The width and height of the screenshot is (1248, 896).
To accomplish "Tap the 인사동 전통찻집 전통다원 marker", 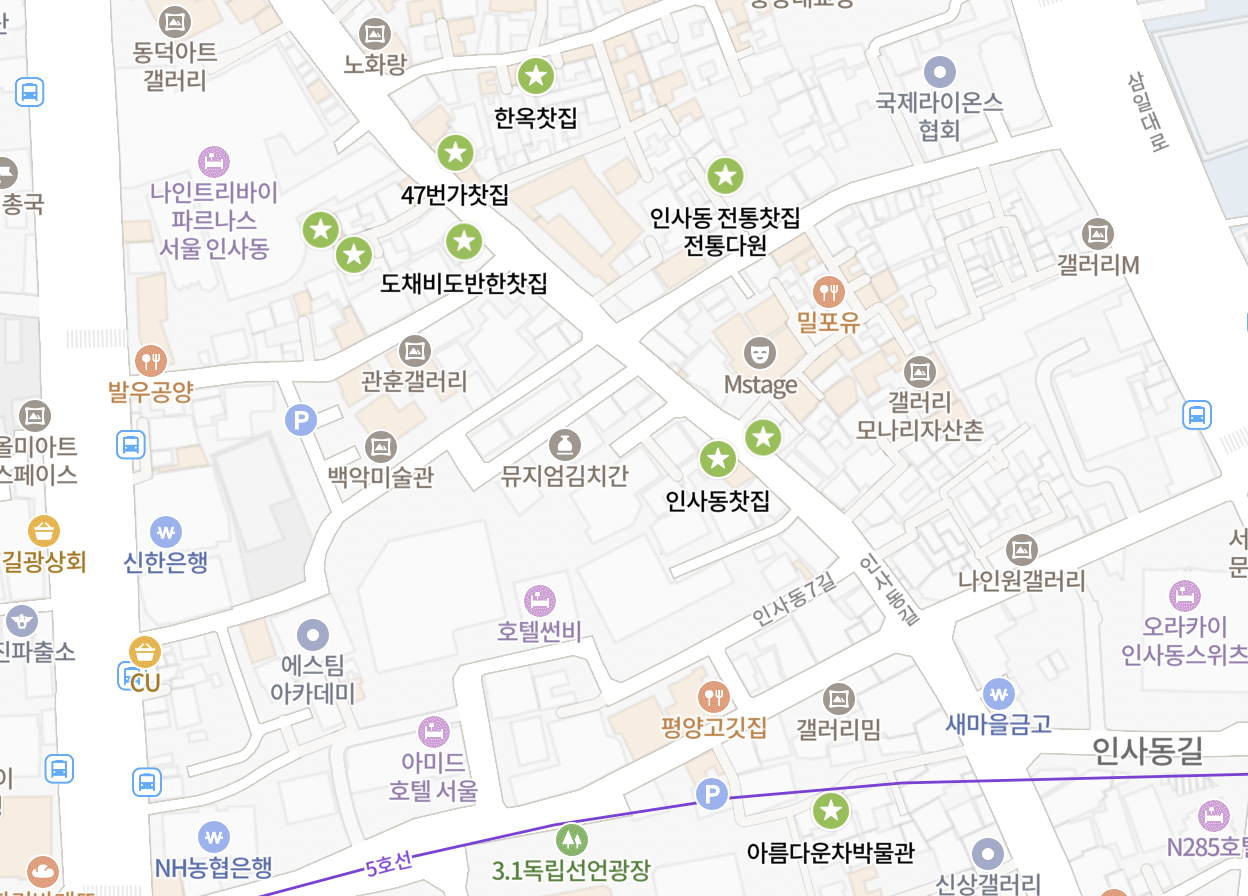I will (725, 176).
